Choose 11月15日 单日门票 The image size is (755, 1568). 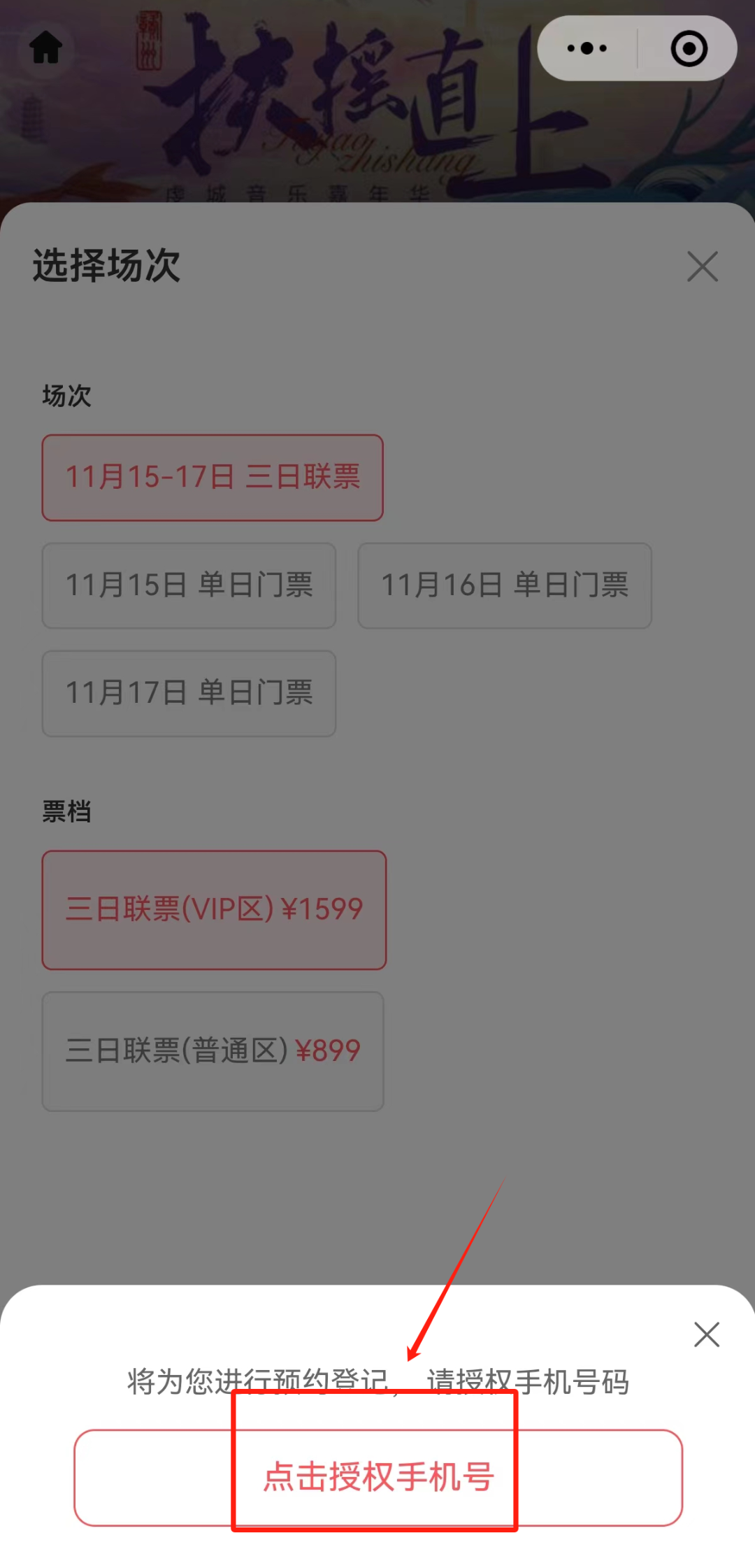[x=189, y=585]
